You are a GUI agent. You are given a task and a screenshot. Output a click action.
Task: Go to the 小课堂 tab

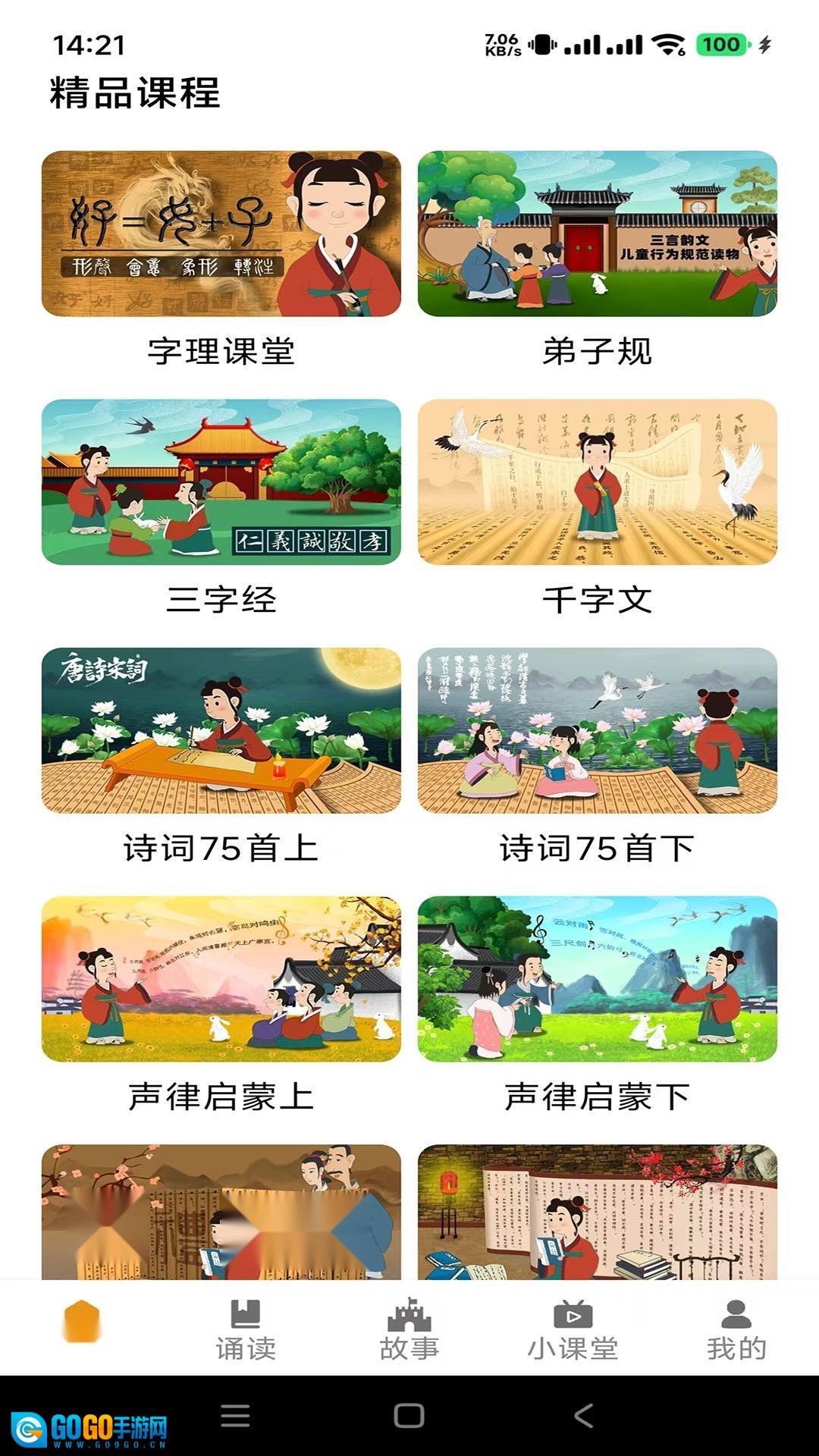pyautogui.click(x=573, y=1329)
